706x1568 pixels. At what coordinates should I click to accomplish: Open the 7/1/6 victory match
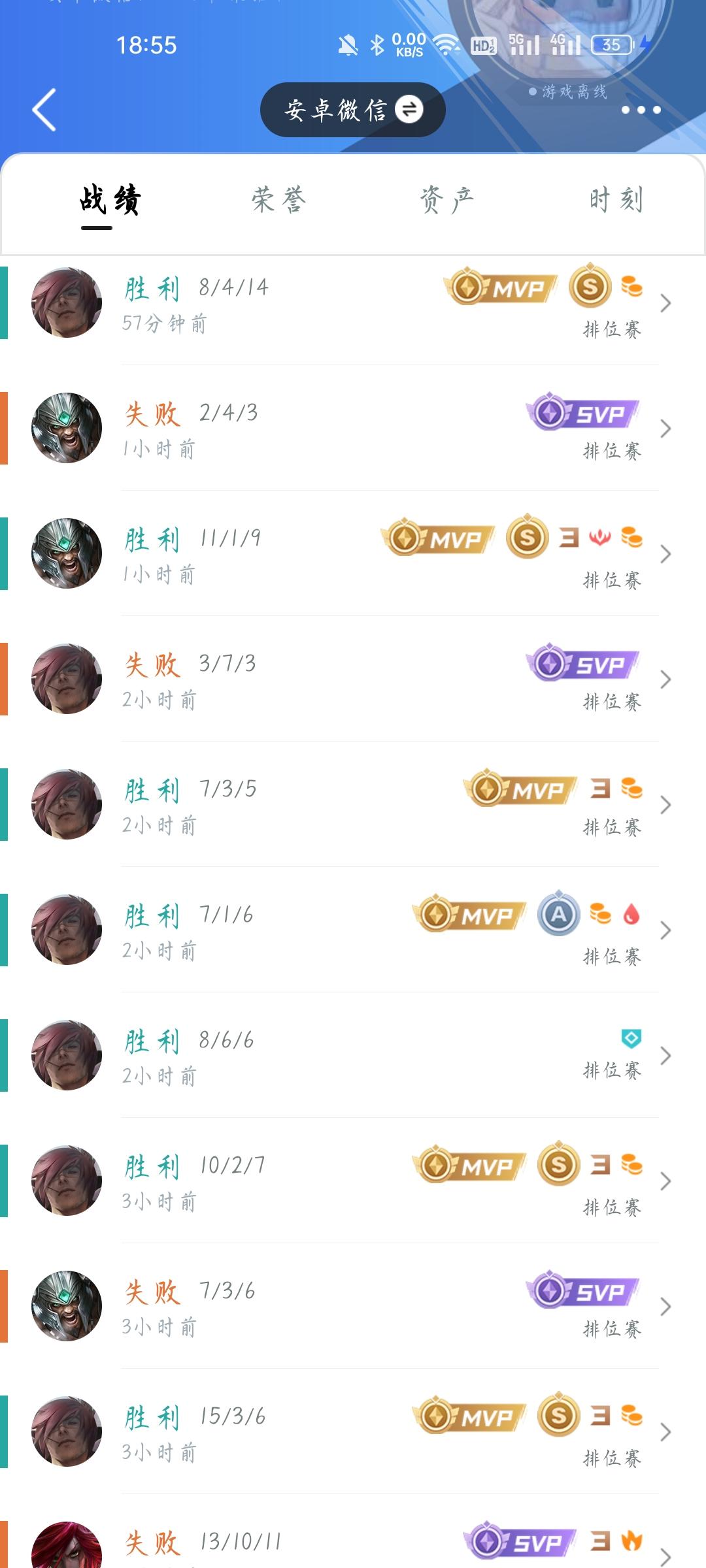click(353, 930)
